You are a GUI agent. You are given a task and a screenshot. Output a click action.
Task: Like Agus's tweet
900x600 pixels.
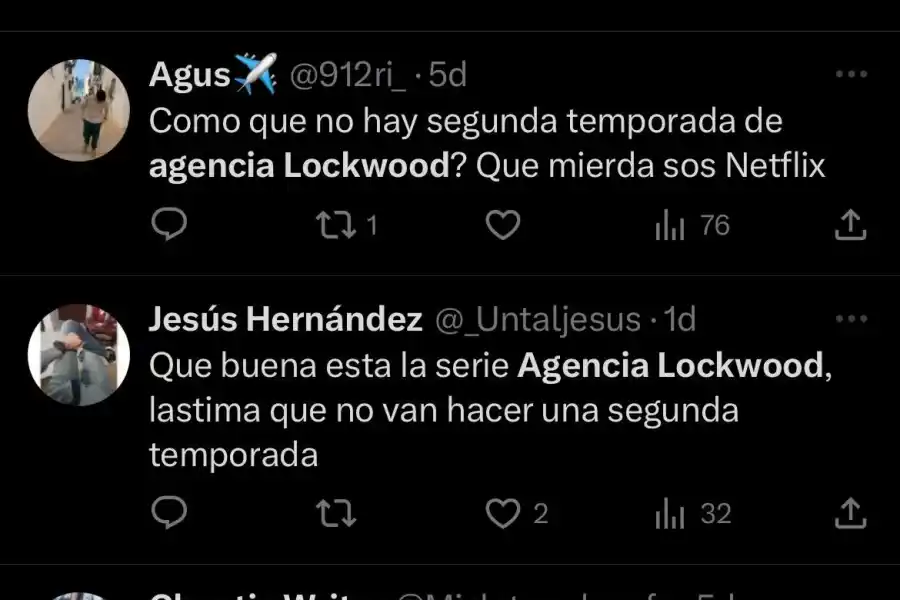[502, 226]
